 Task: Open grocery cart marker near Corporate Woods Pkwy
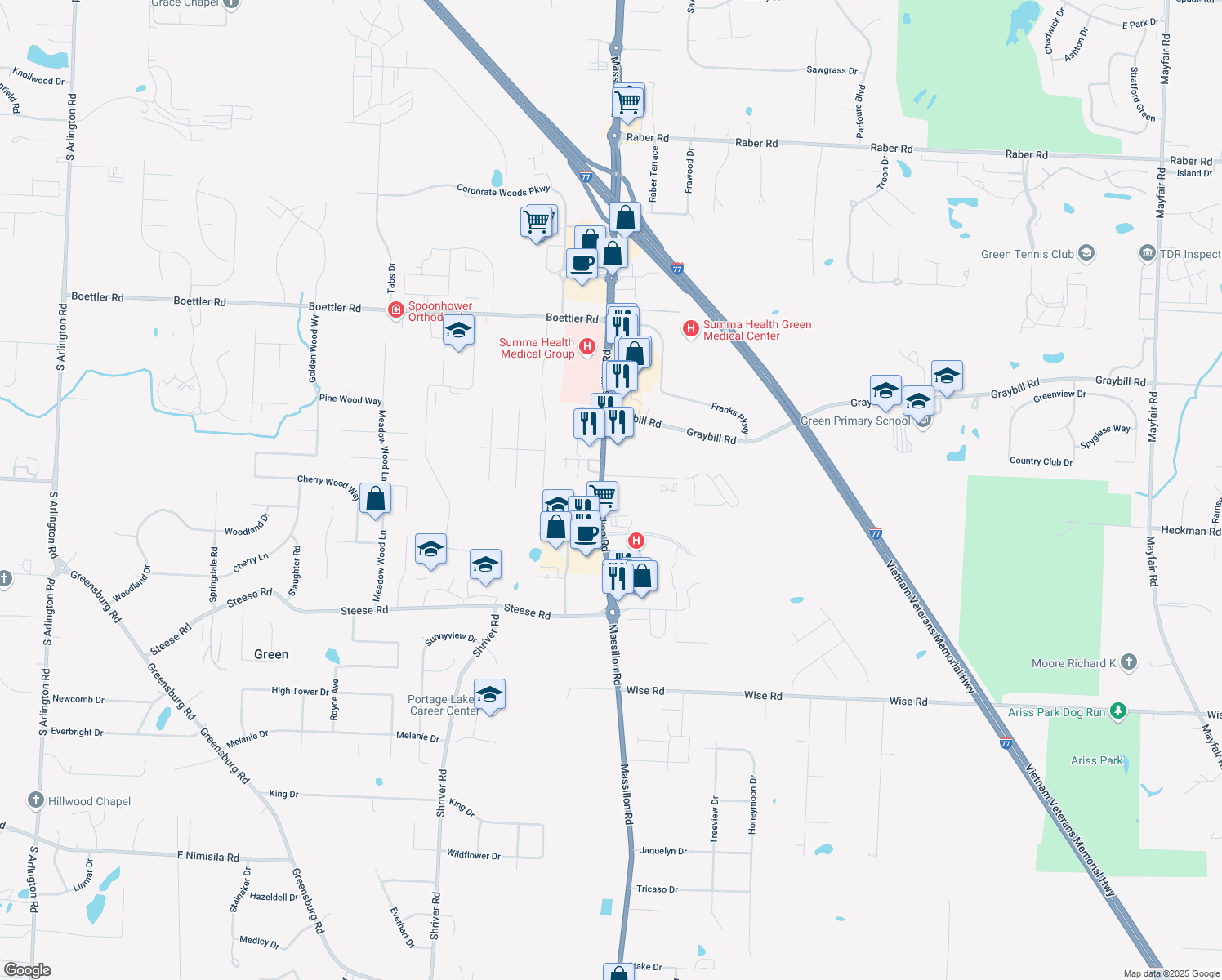pyautogui.click(x=537, y=221)
